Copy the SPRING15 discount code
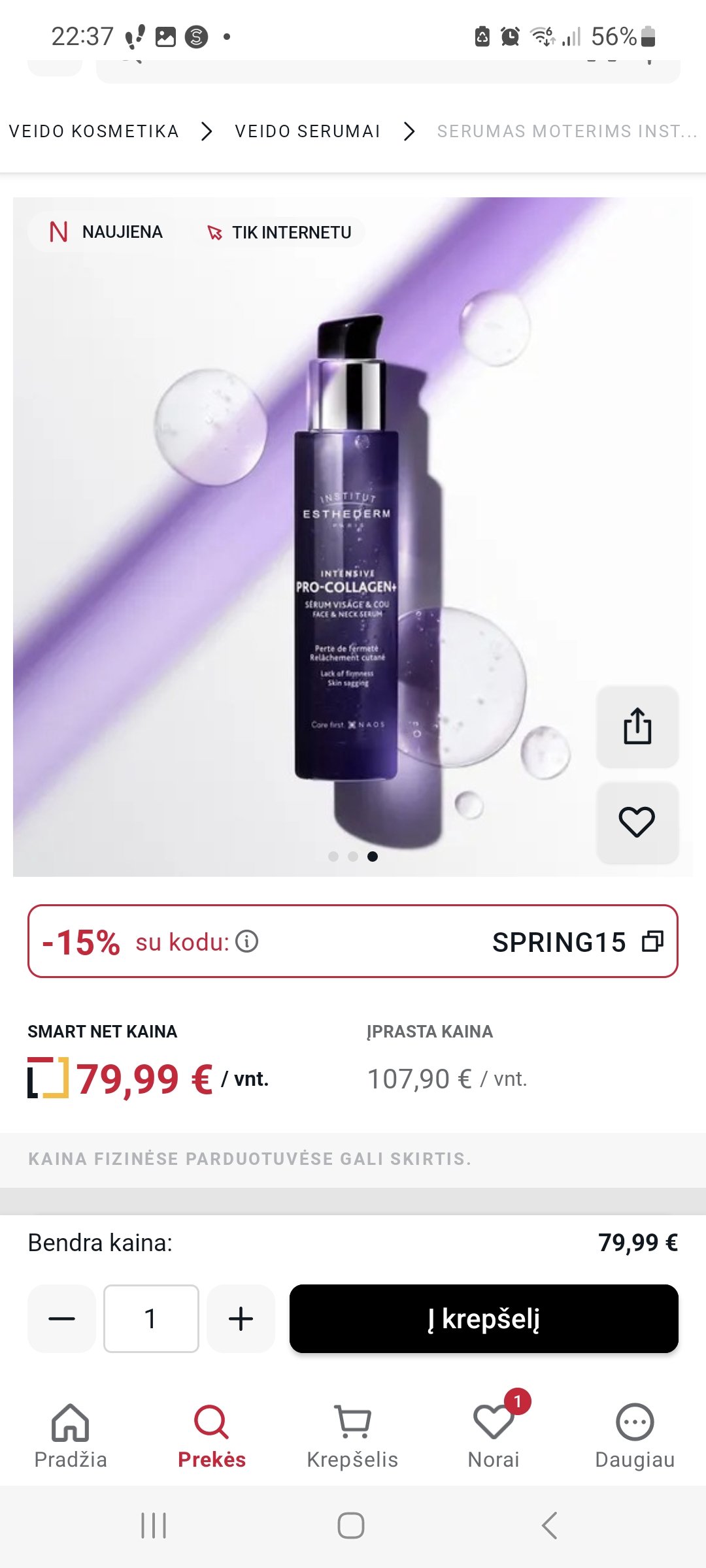The width and height of the screenshot is (706, 1568). 652,941
